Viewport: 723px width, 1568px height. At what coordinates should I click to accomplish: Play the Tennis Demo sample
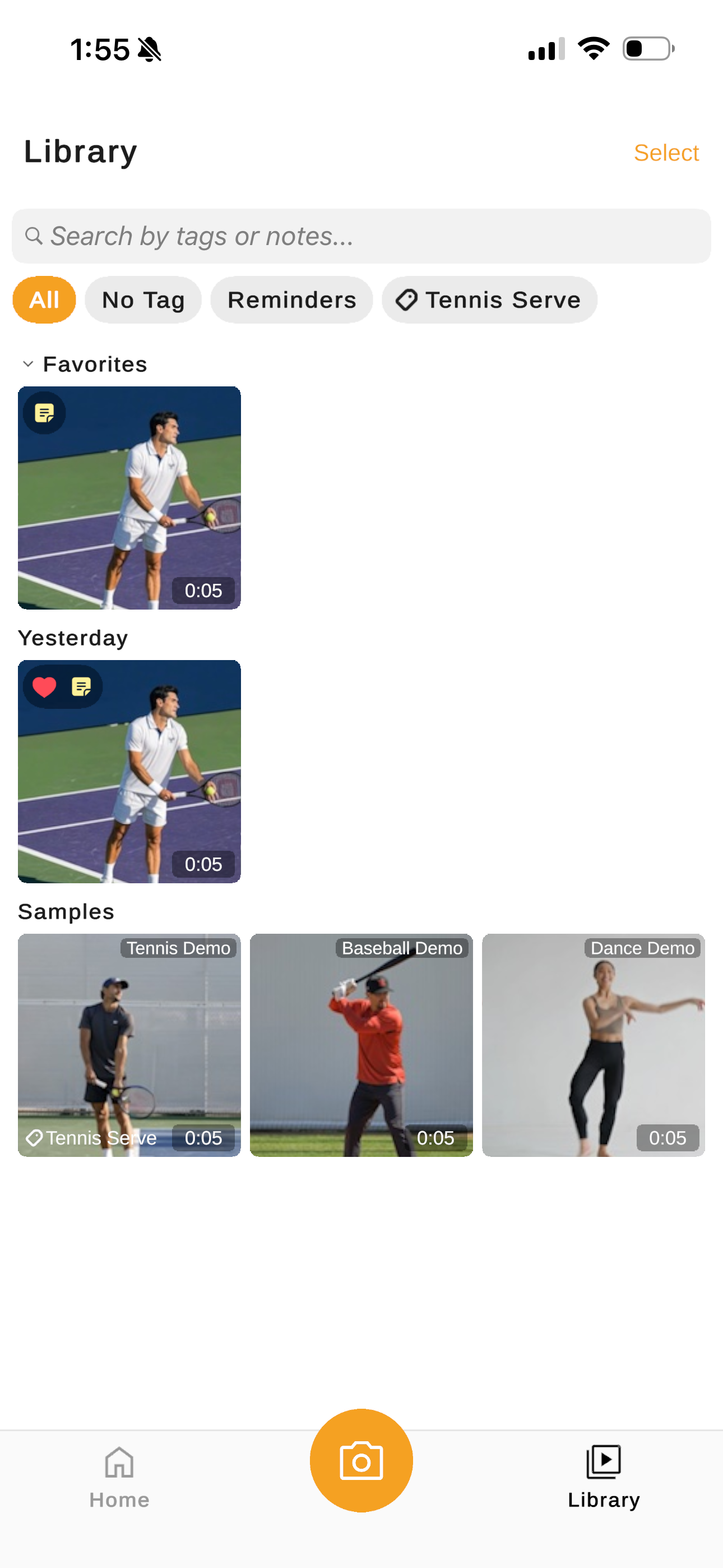129,1045
